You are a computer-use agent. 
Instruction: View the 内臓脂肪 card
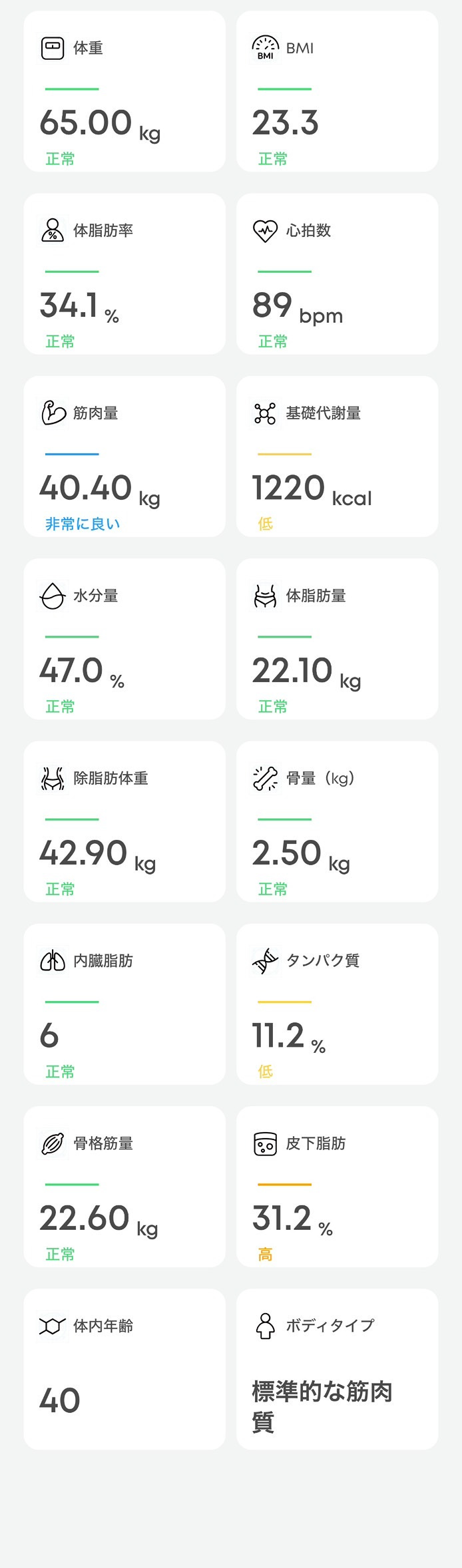click(124, 1004)
